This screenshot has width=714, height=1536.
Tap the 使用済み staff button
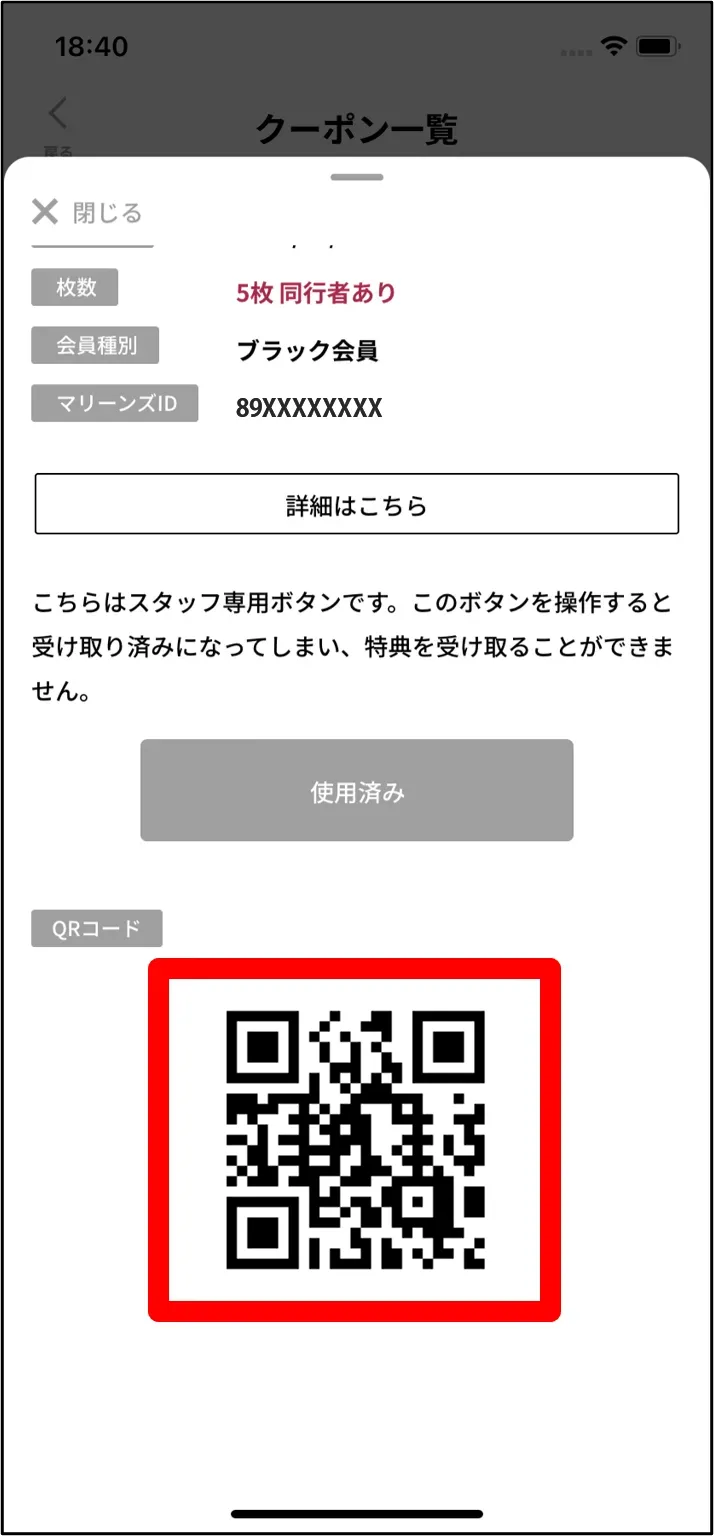357,790
